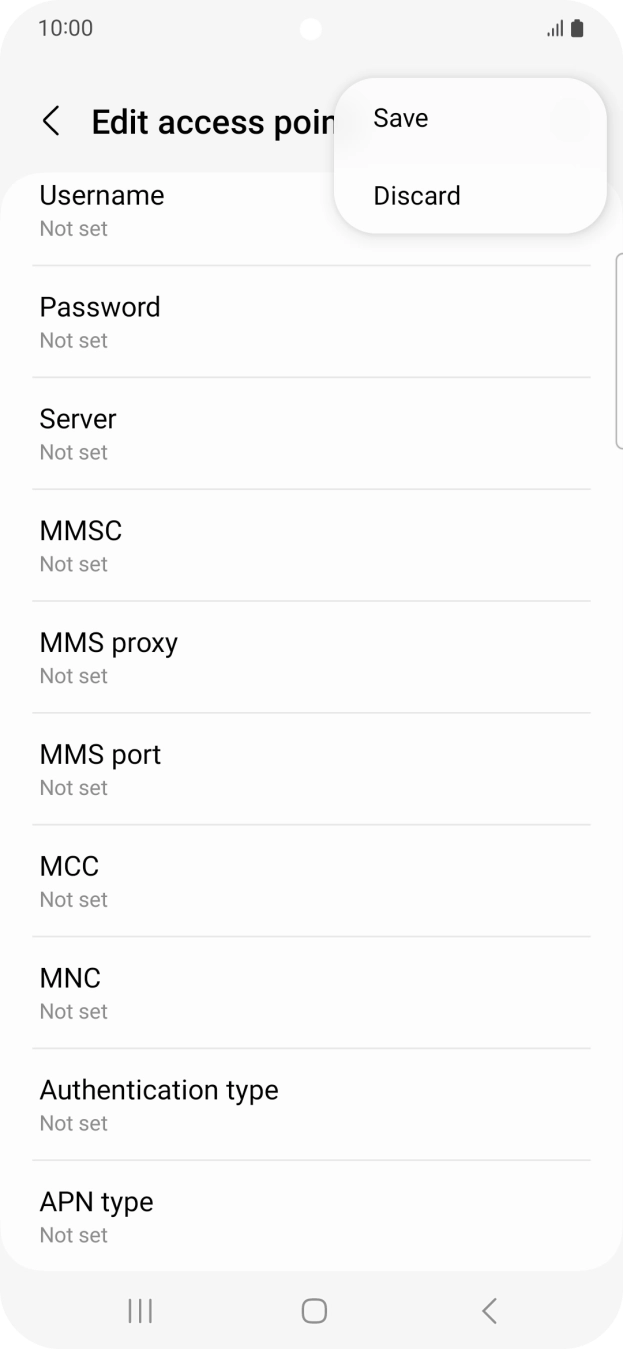Screen dimensions: 623x1349
Task: Open the Username setting
Action: click(180, 211)
